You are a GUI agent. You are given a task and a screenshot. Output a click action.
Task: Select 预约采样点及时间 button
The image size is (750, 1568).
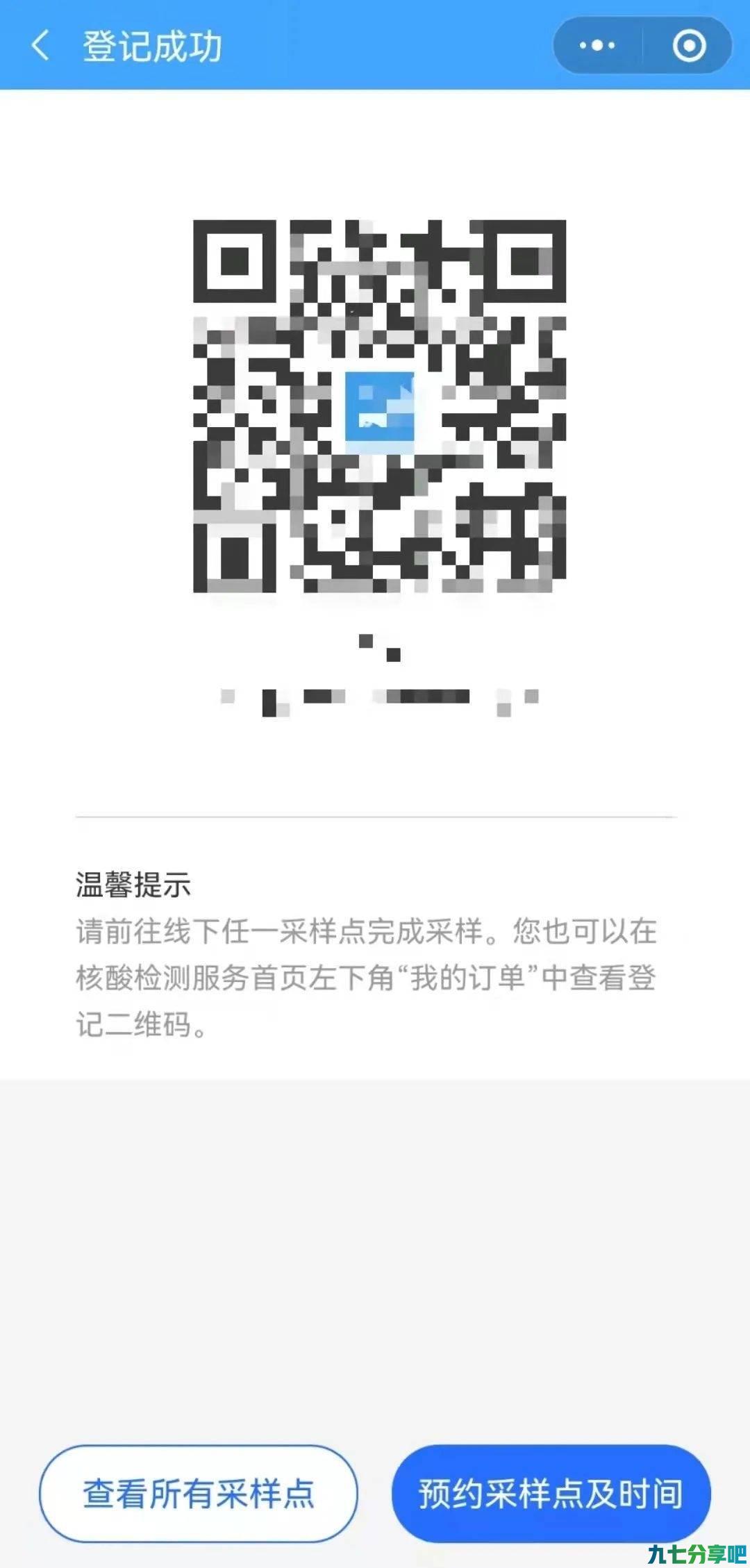click(551, 1493)
